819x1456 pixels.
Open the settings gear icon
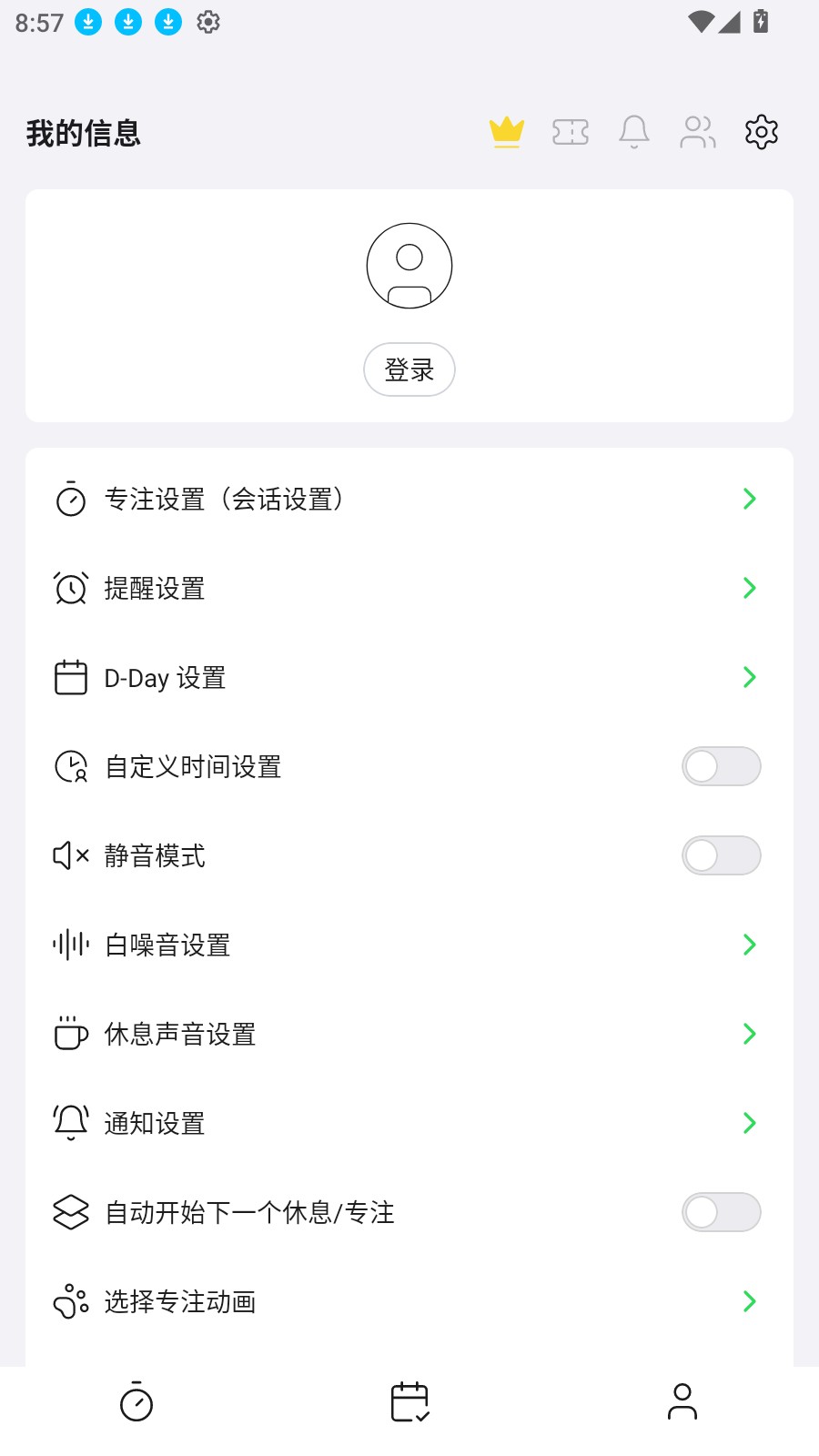point(762,132)
